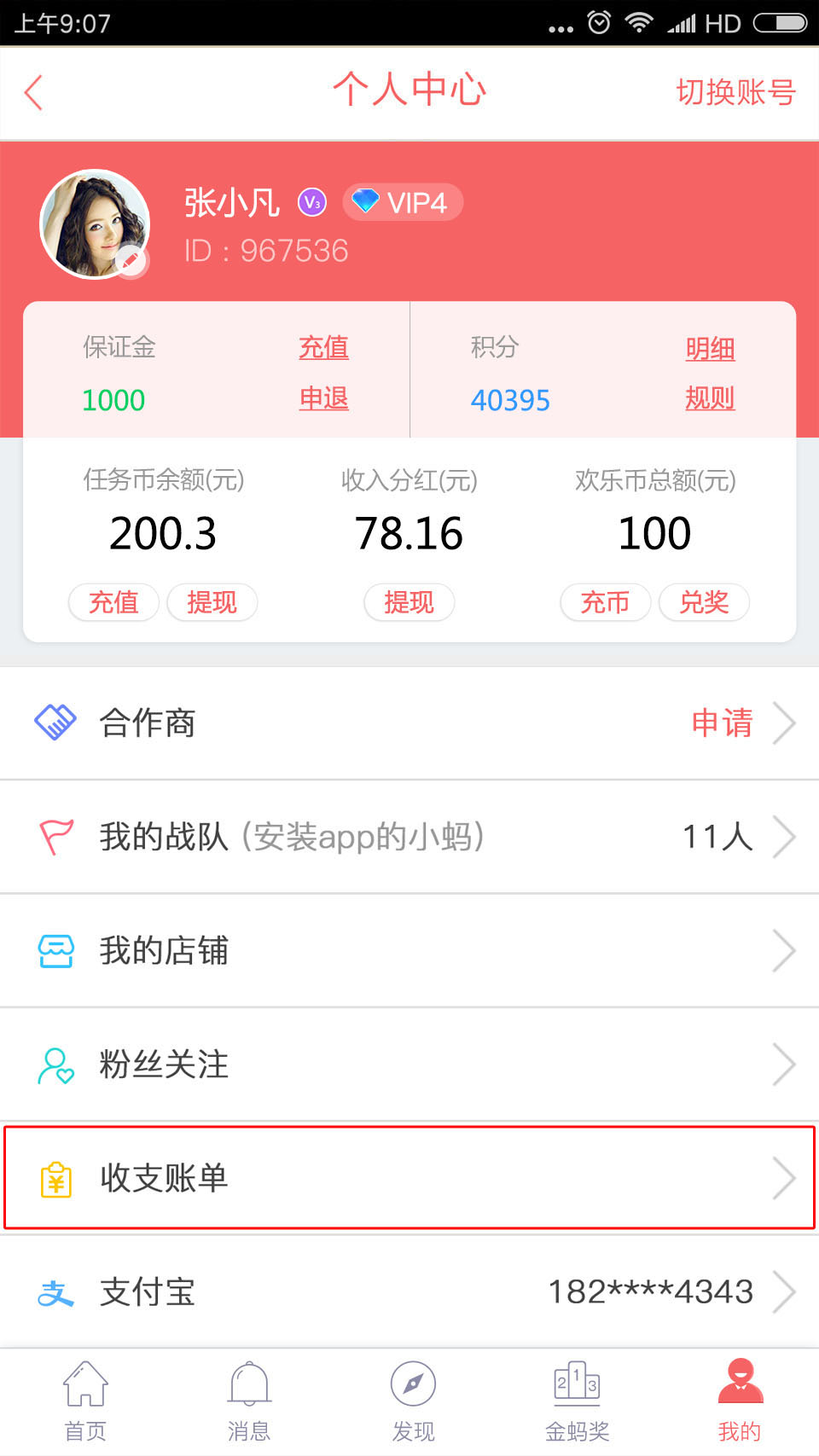This screenshot has height=1456, width=819.
Task: Expand the 收支账单 row chevron
Action: click(785, 1178)
